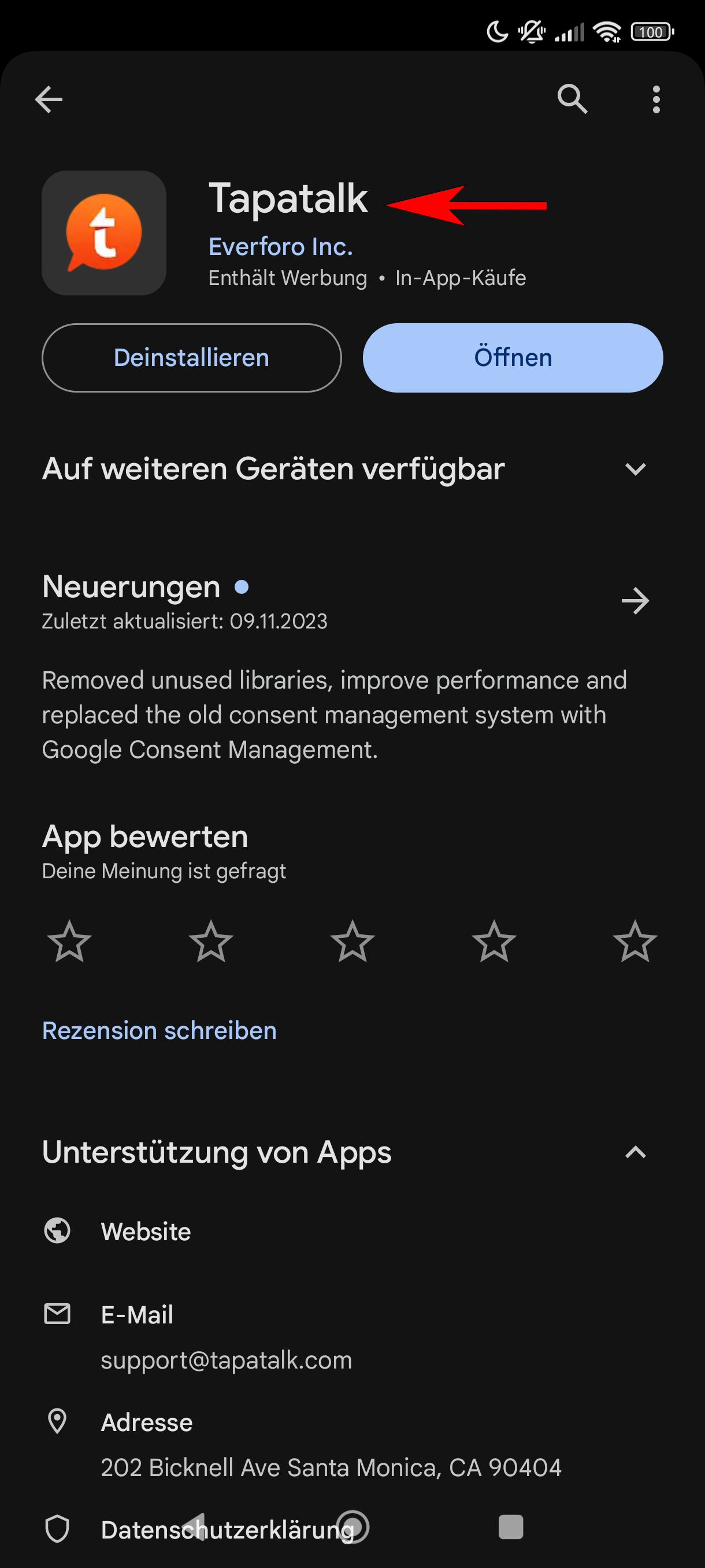Rate the app five stars
This screenshot has height=1568, width=705.
click(635, 941)
